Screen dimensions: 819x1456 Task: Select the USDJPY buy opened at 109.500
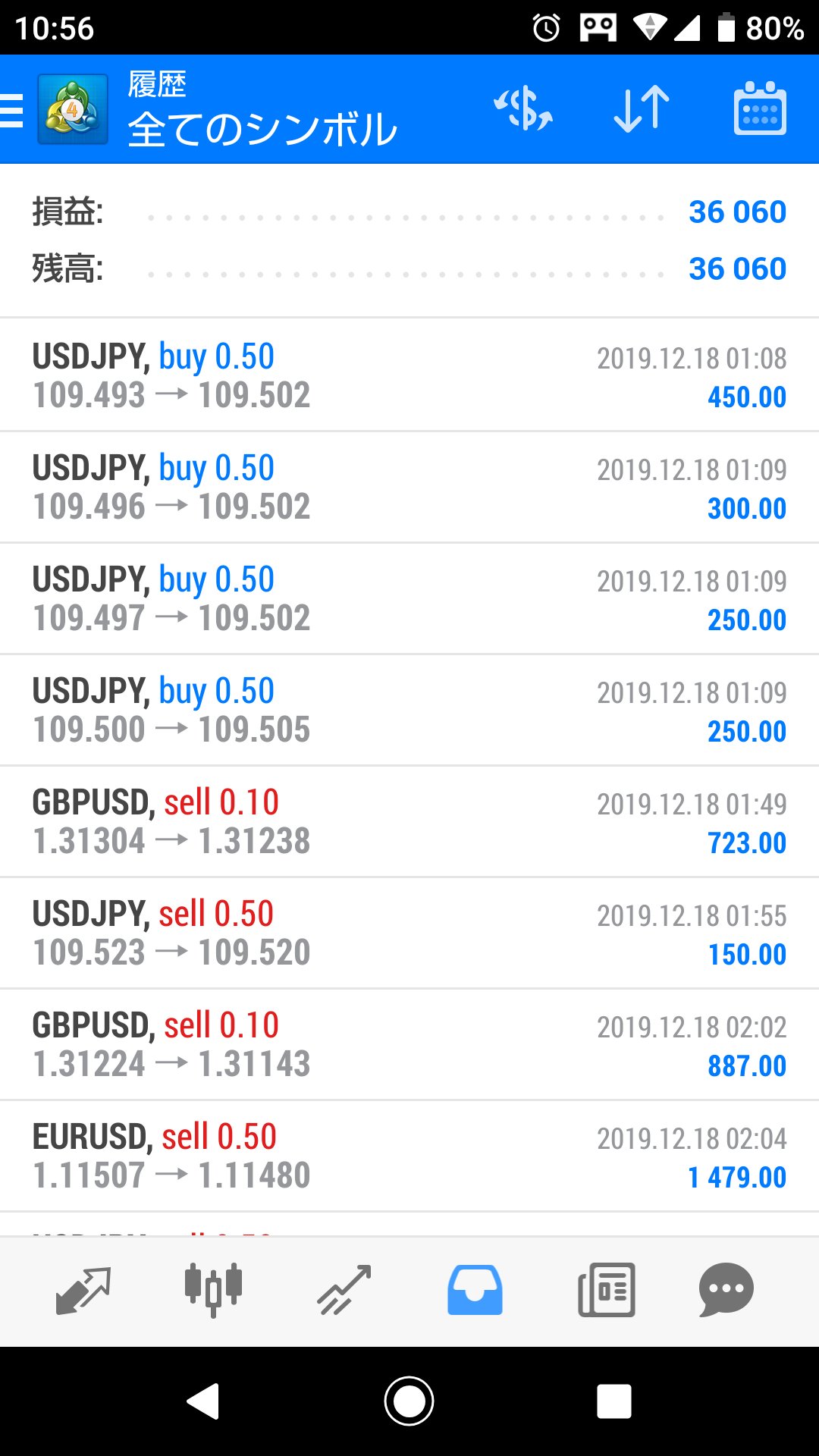[x=409, y=711]
